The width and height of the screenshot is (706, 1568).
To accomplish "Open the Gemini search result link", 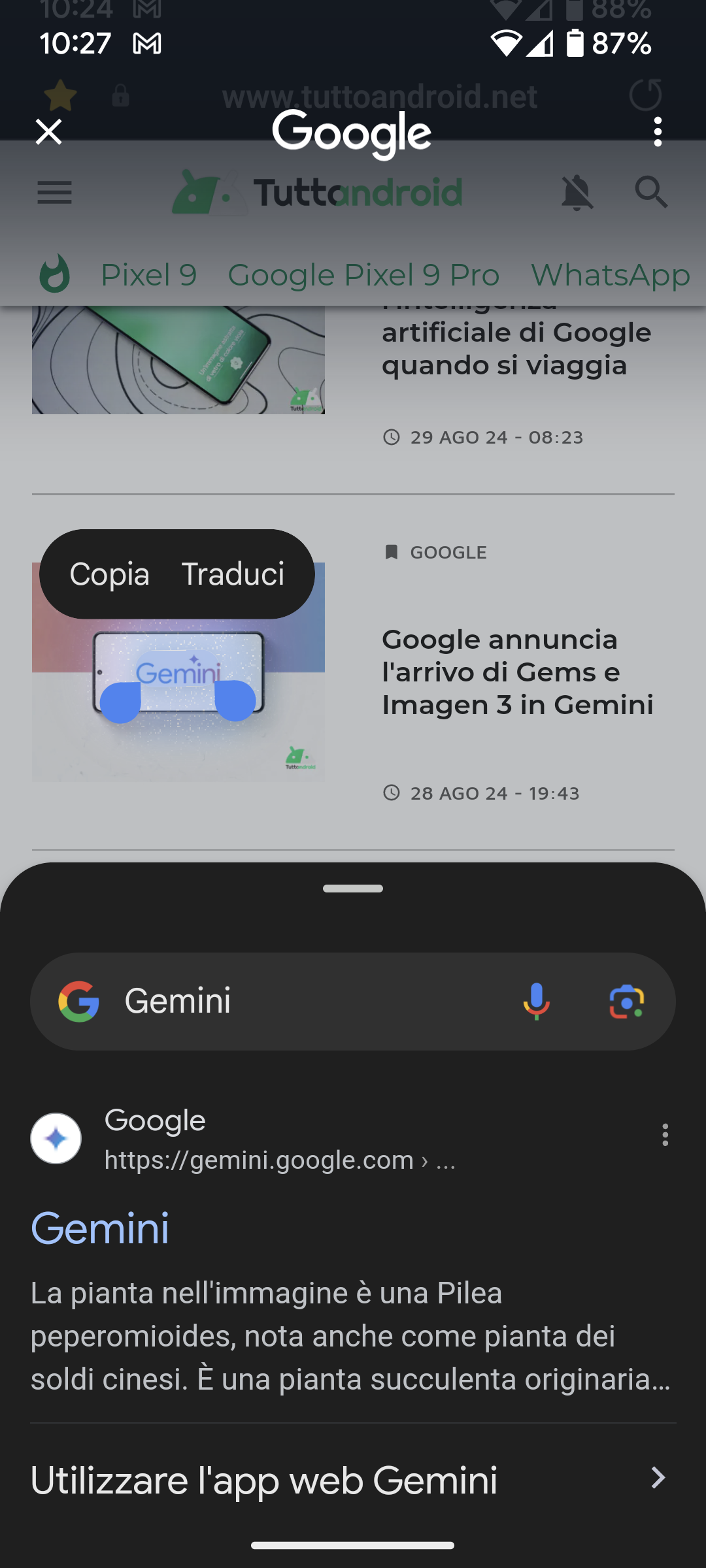I will 100,1228.
